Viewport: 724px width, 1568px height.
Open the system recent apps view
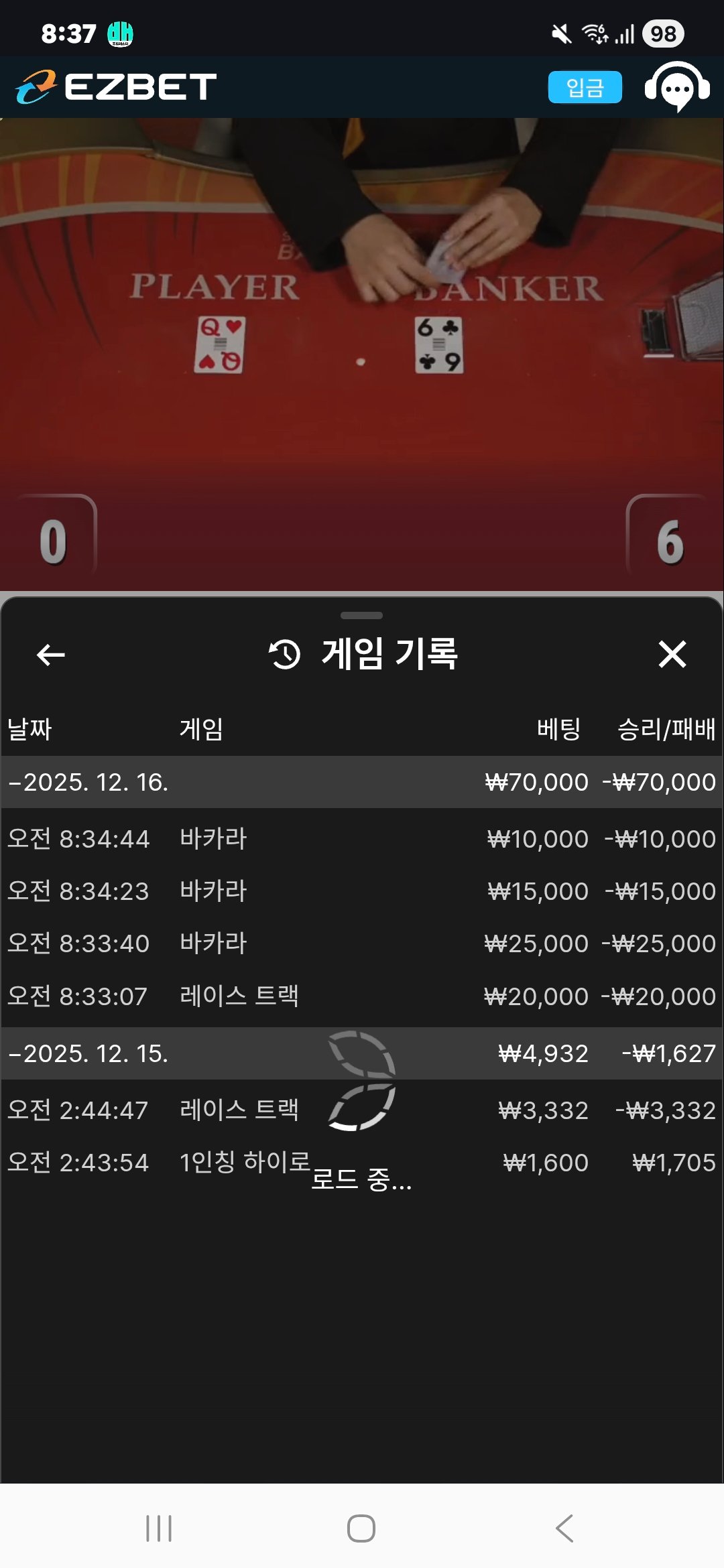tap(159, 1528)
